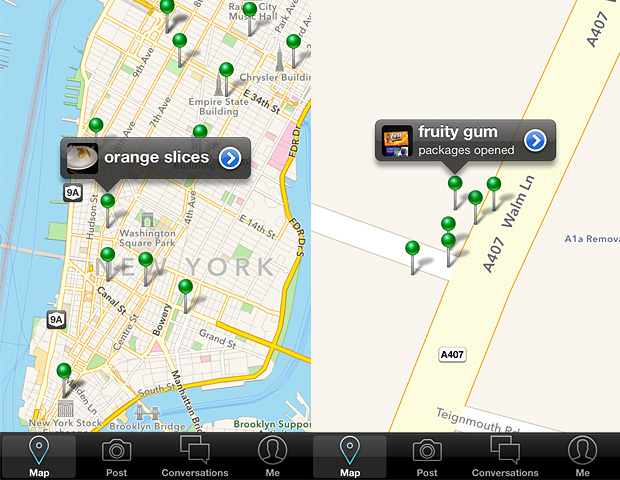
Task: Select Map tab on the Walm Ln map screen
Action: point(349,457)
